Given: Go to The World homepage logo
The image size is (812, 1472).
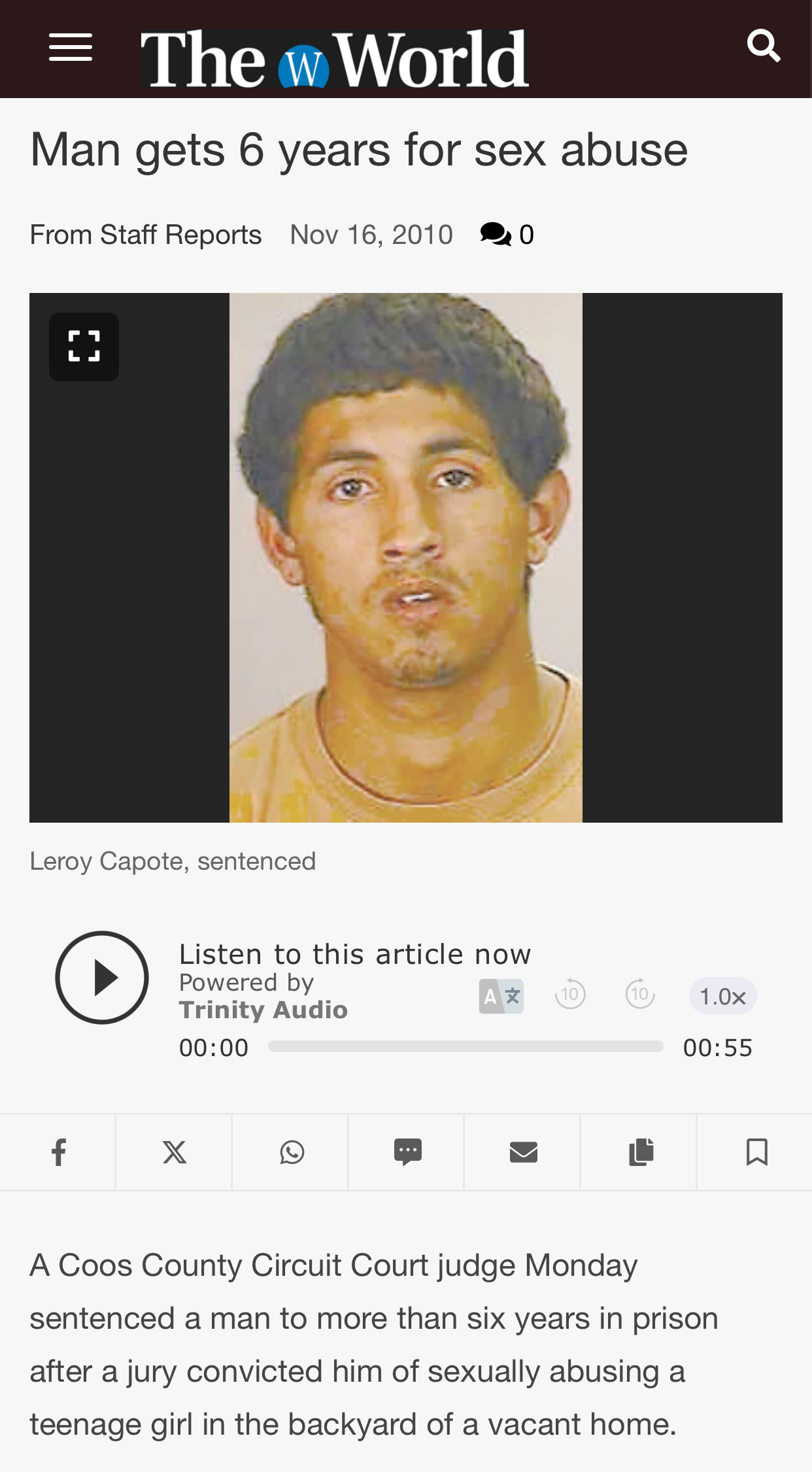Looking at the screenshot, I should [335, 59].
